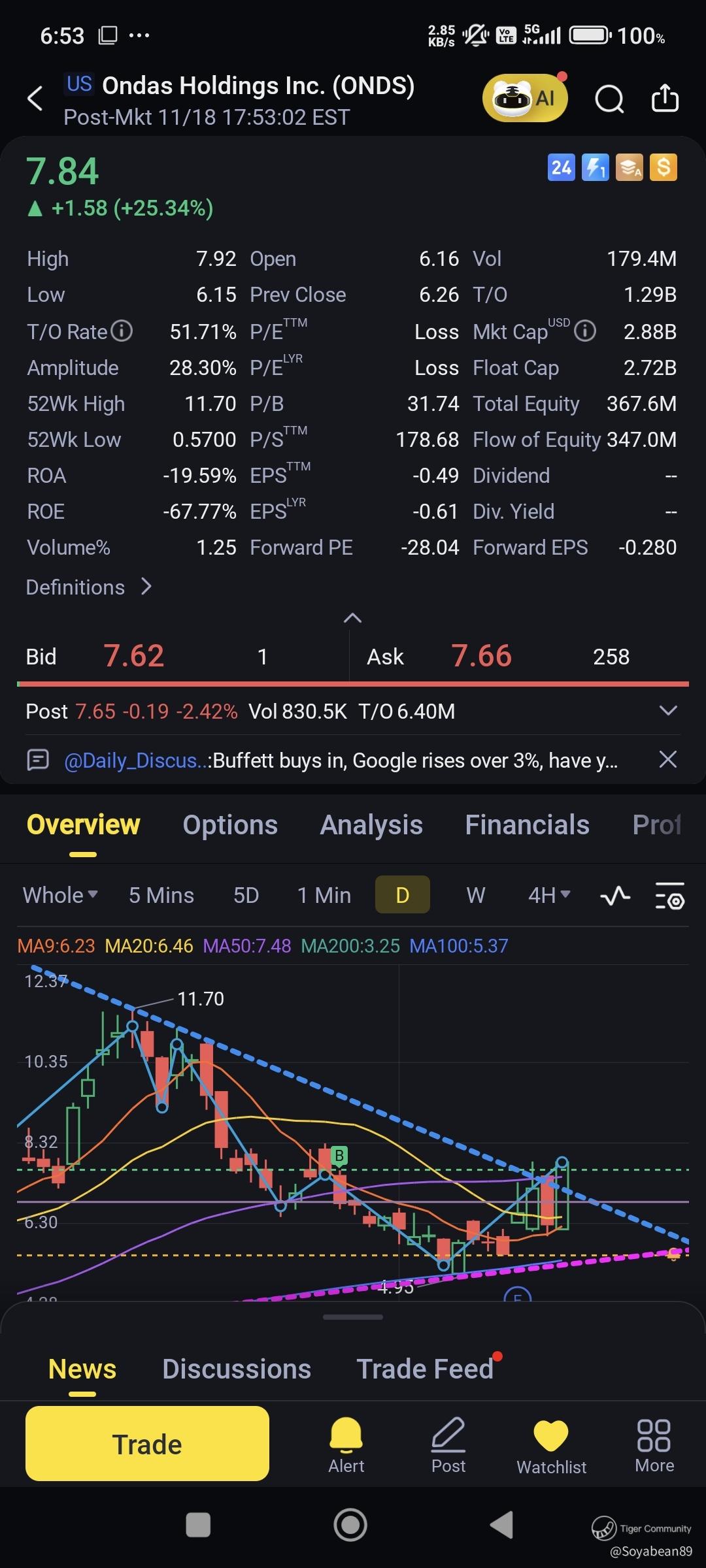This screenshot has width=706, height=1568.
Task: Expand the Post-market quote row
Action: click(667, 711)
